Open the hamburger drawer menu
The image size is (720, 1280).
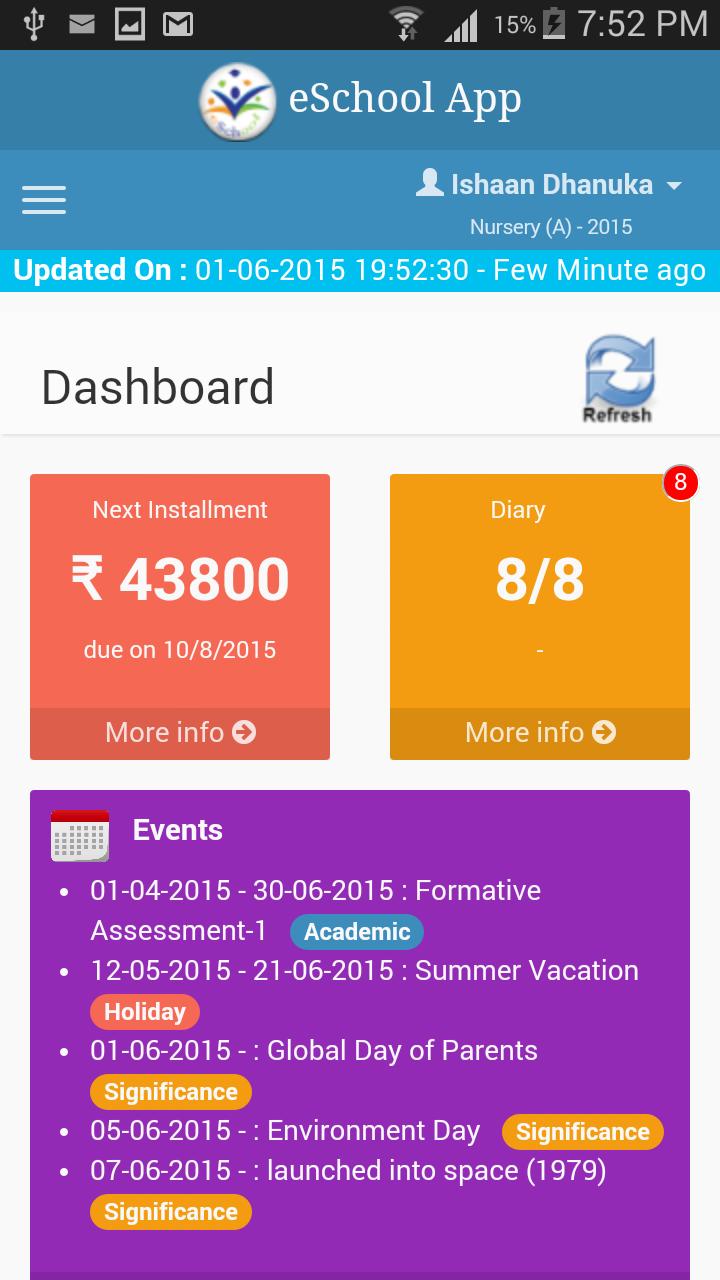(44, 200)
